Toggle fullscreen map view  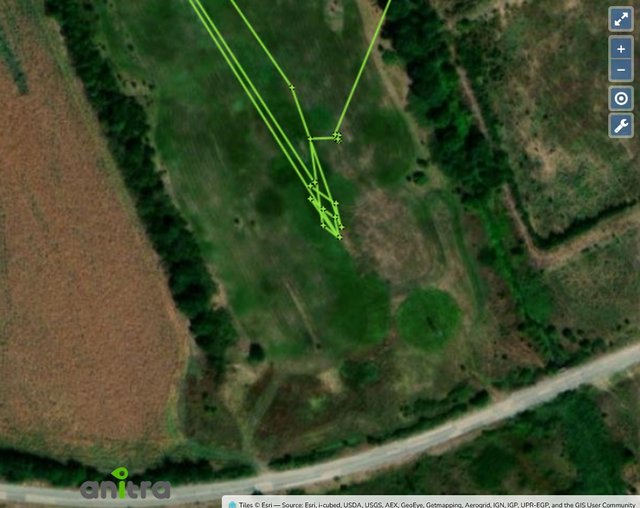[621, 19]
